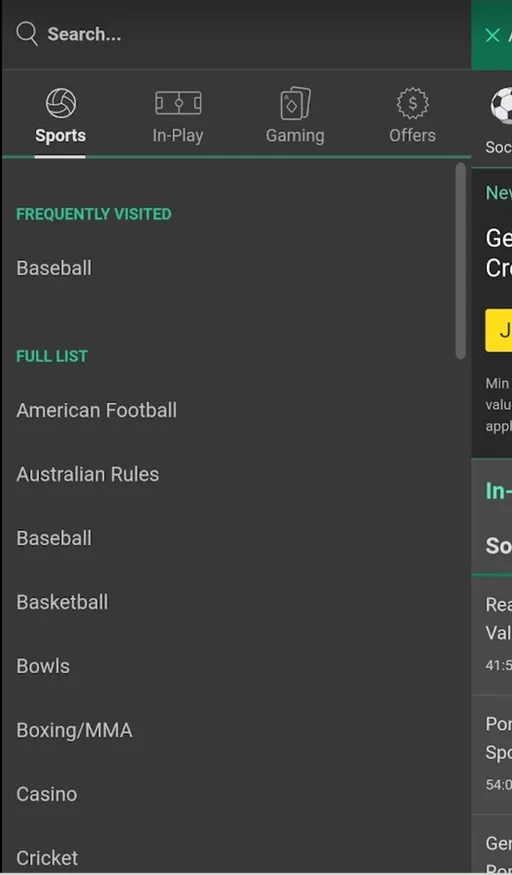Go to Boxing/MMA

click(x=74, y=730)
